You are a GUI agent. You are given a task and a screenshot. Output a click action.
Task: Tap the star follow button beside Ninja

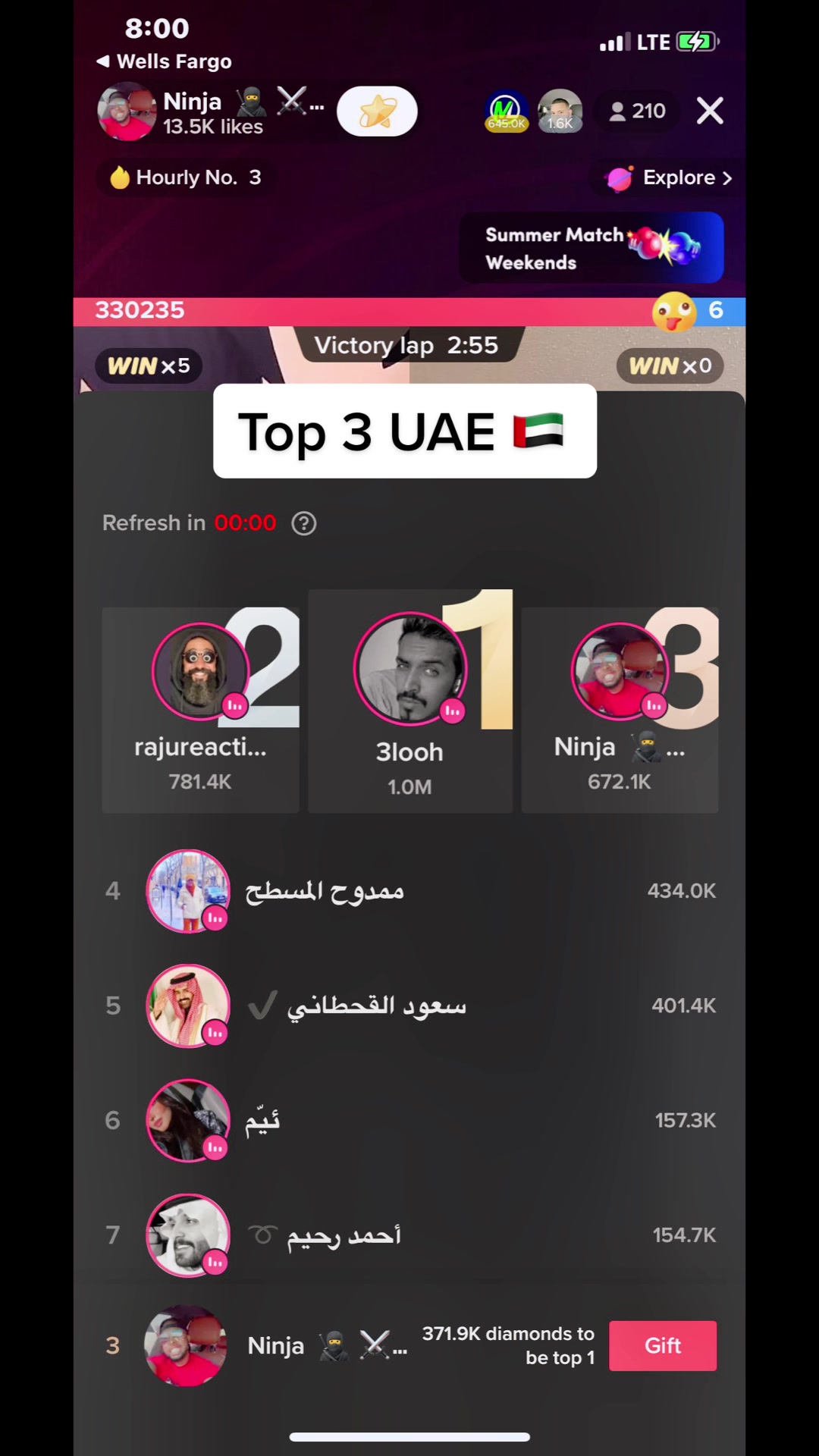coord(377,111)
